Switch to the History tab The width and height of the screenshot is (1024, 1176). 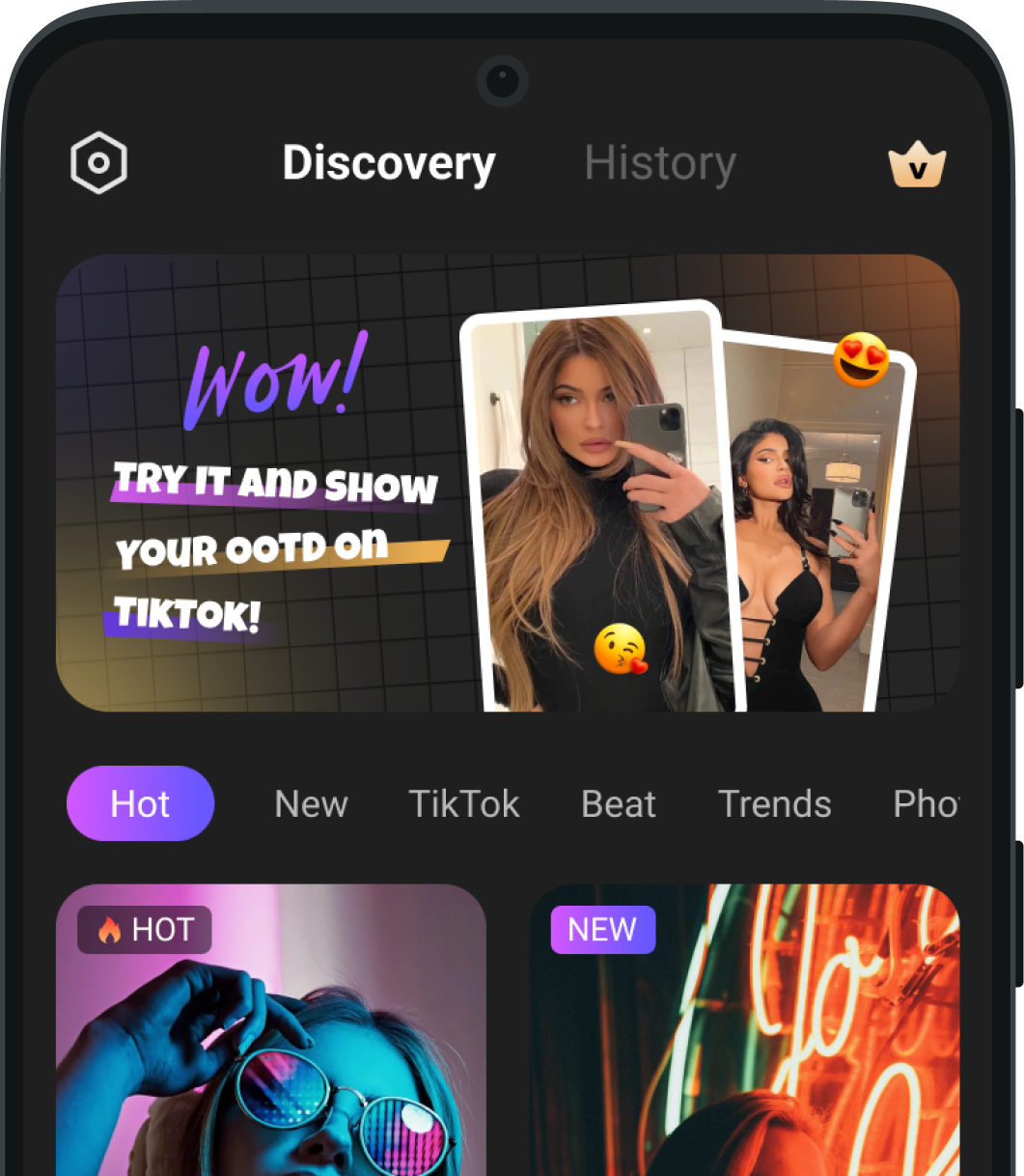pyautogui.click(x=660, y=163)
